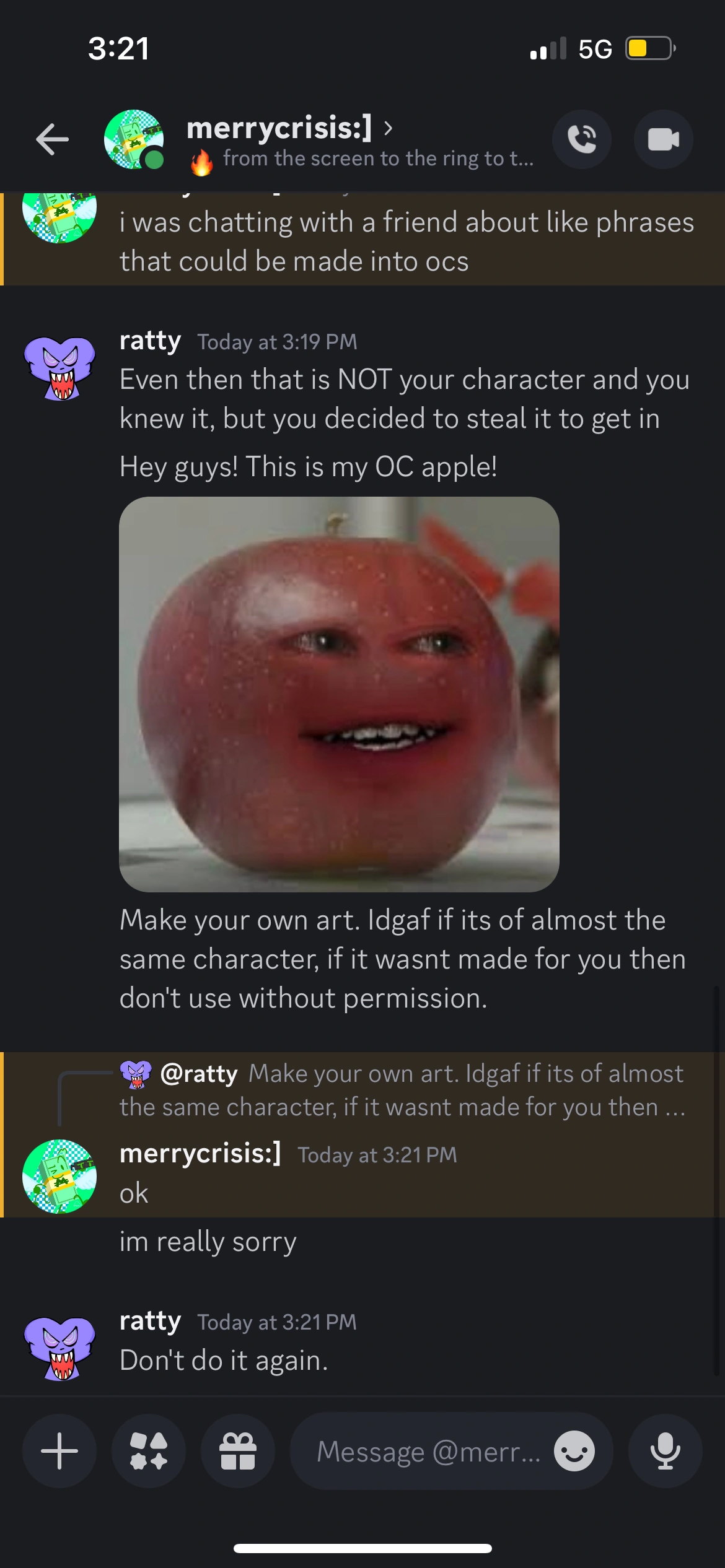View ratty's avatar on the 3:19 PM message

pos(59,368)
